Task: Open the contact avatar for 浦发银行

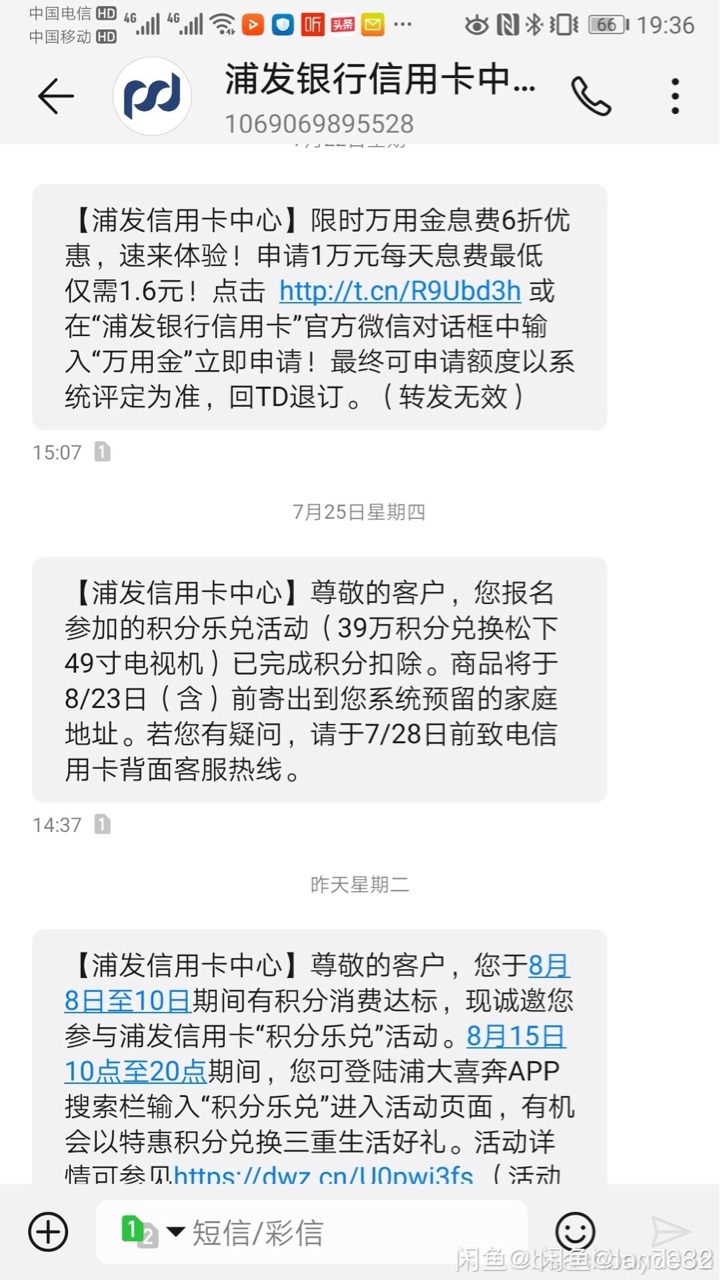Action: [x=152, y=96]
